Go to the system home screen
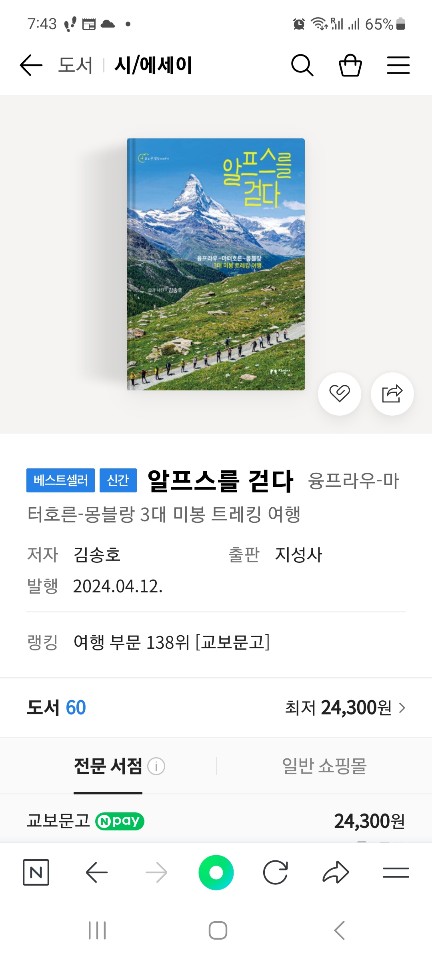432x960 pixels. [218, 930]
